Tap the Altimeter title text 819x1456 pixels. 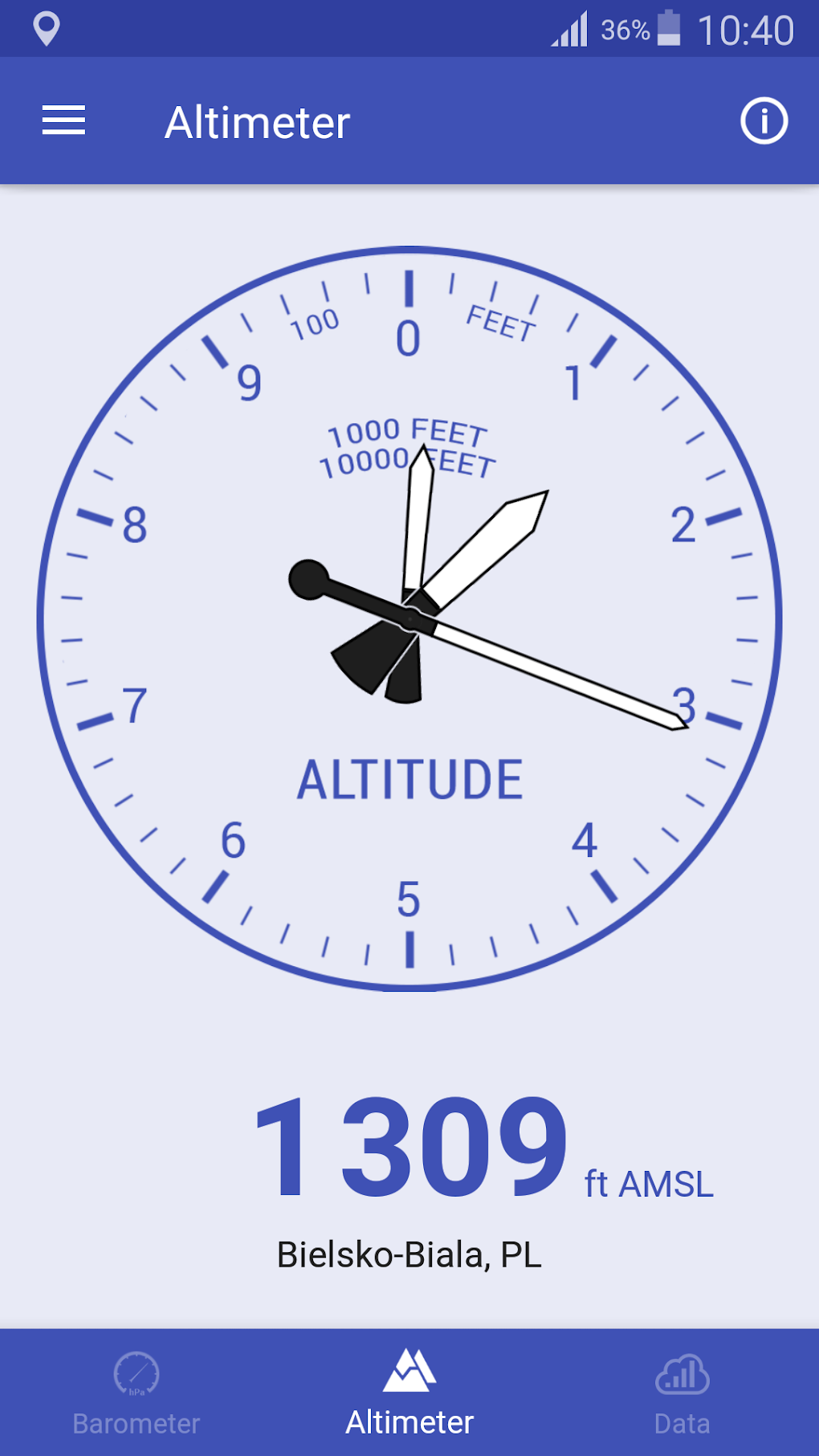257,120
